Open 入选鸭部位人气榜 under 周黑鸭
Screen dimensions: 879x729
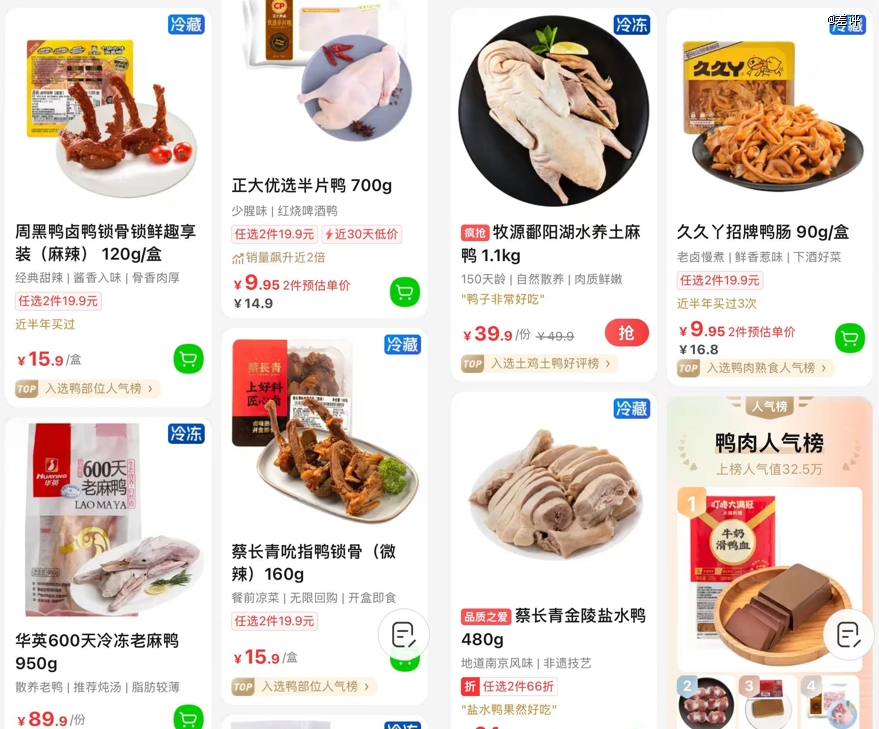pyautogui.click(x=88, y=389)
